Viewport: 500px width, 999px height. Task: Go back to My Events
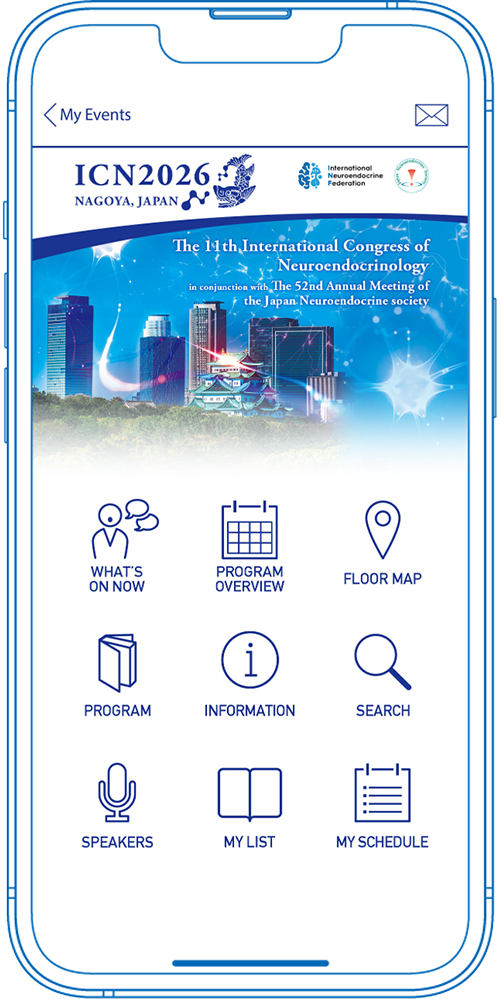[x=87, y=115]
